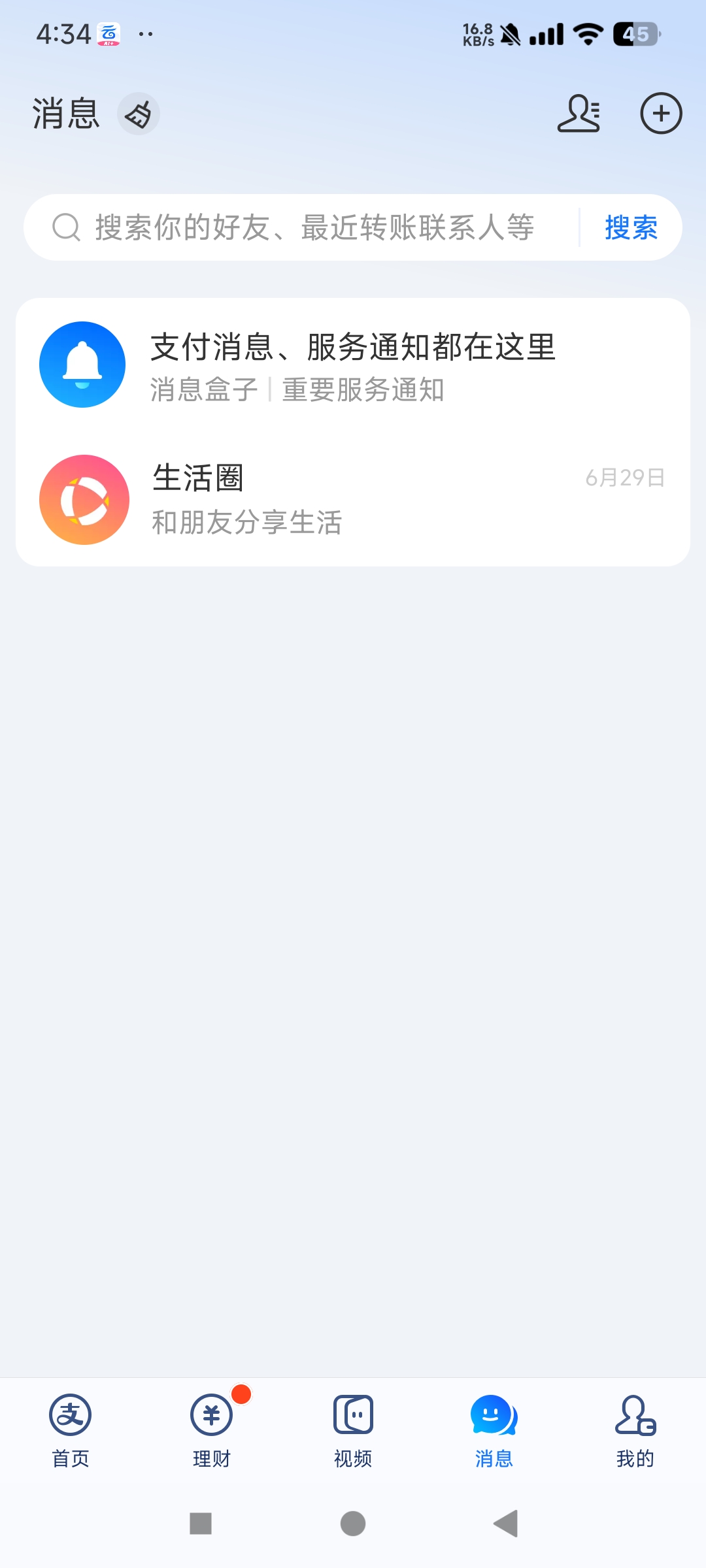Screen dimensions: 706x1568
Task: Open the contacts list icon
Action: pyautogui.click(x=579, y=114)
